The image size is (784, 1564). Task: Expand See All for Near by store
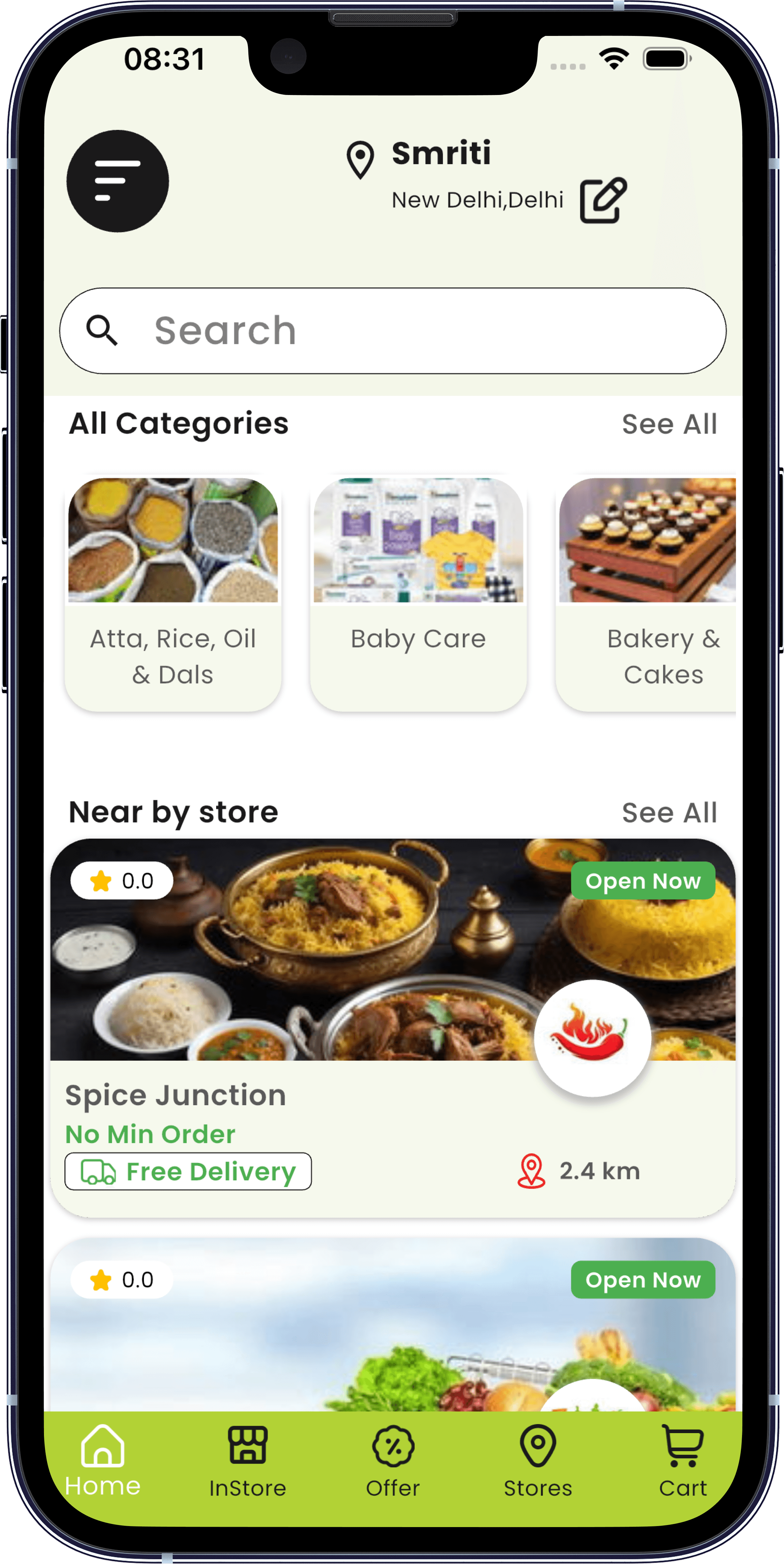pos(670,812)
